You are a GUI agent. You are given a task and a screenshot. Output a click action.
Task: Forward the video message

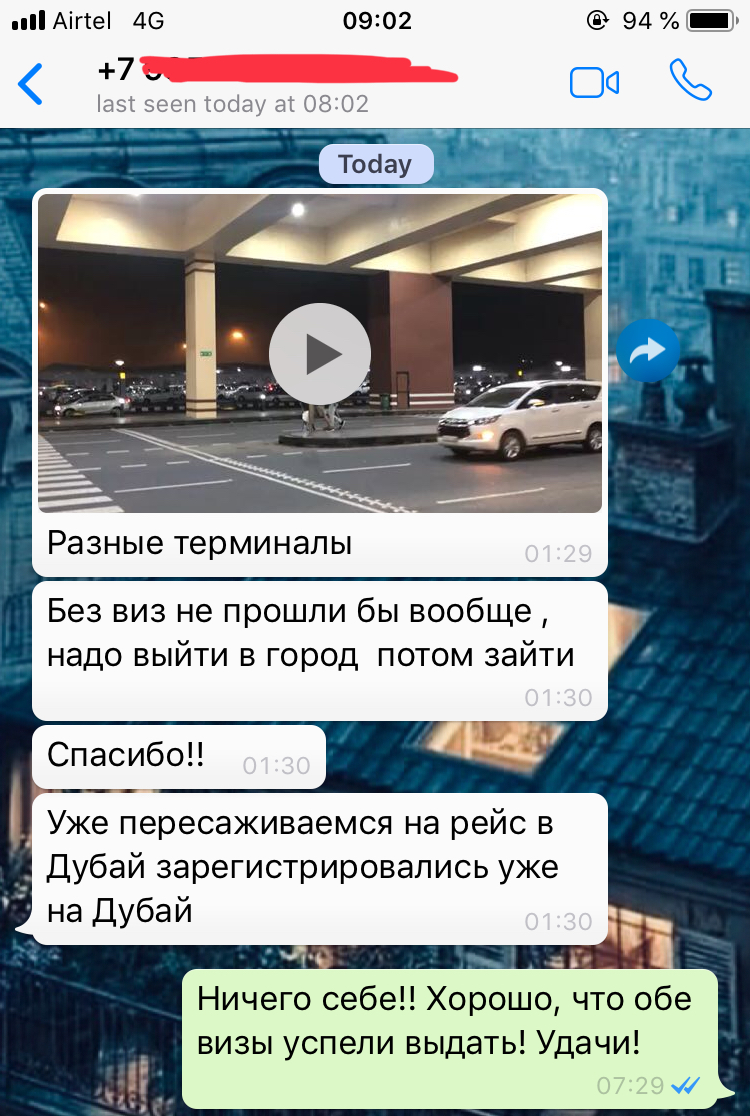[648, 351]
